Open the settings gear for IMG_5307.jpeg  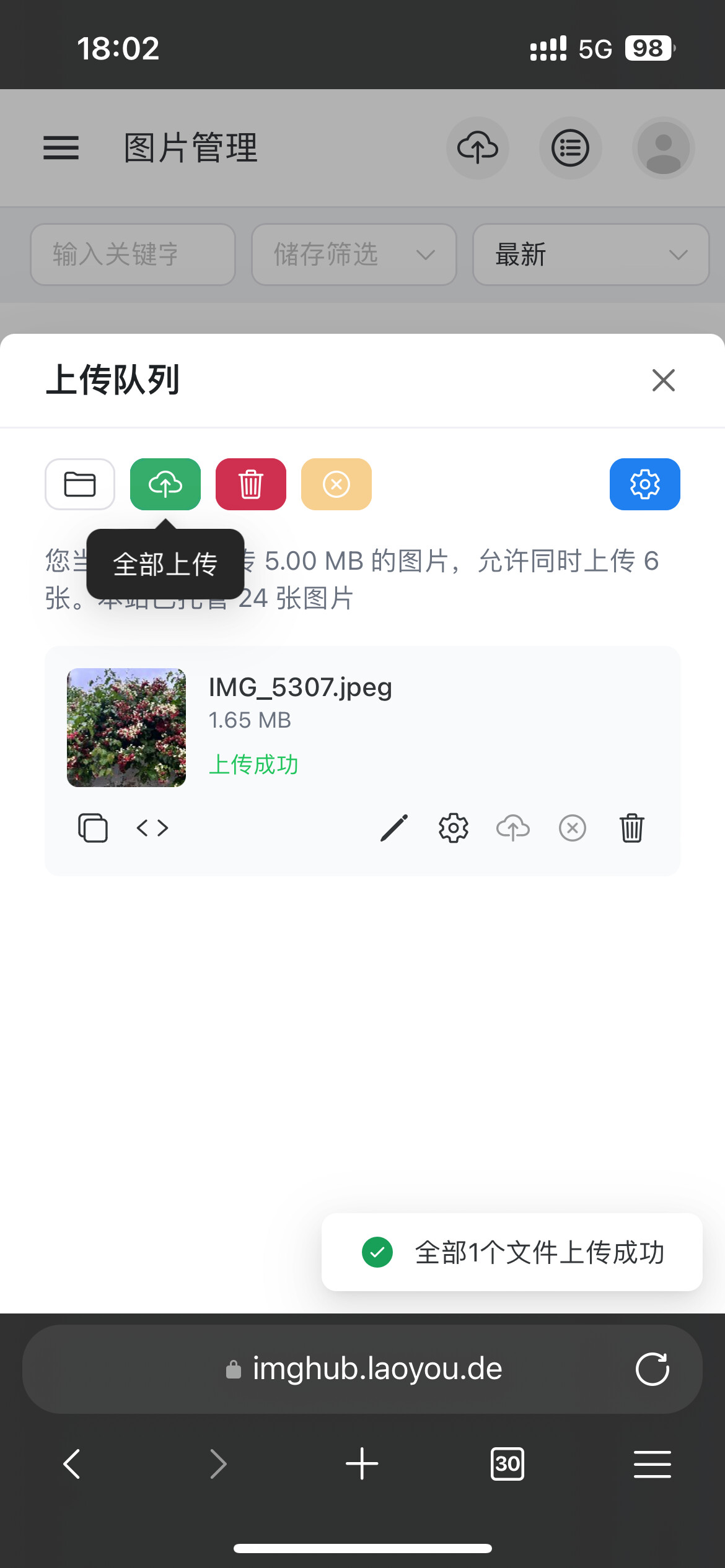tap(454, 828)
